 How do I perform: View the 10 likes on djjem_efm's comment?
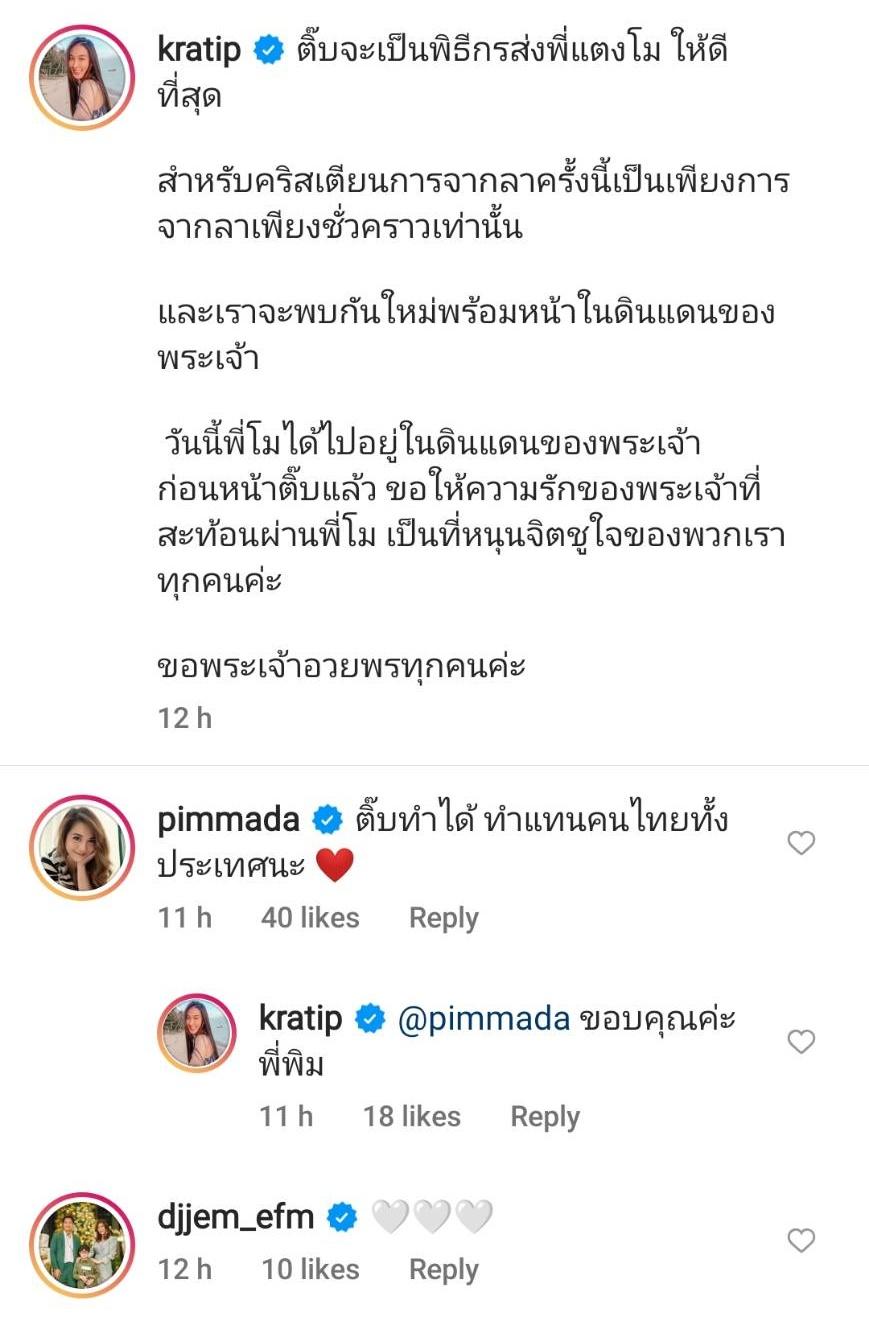click(x=309, y=1270)
